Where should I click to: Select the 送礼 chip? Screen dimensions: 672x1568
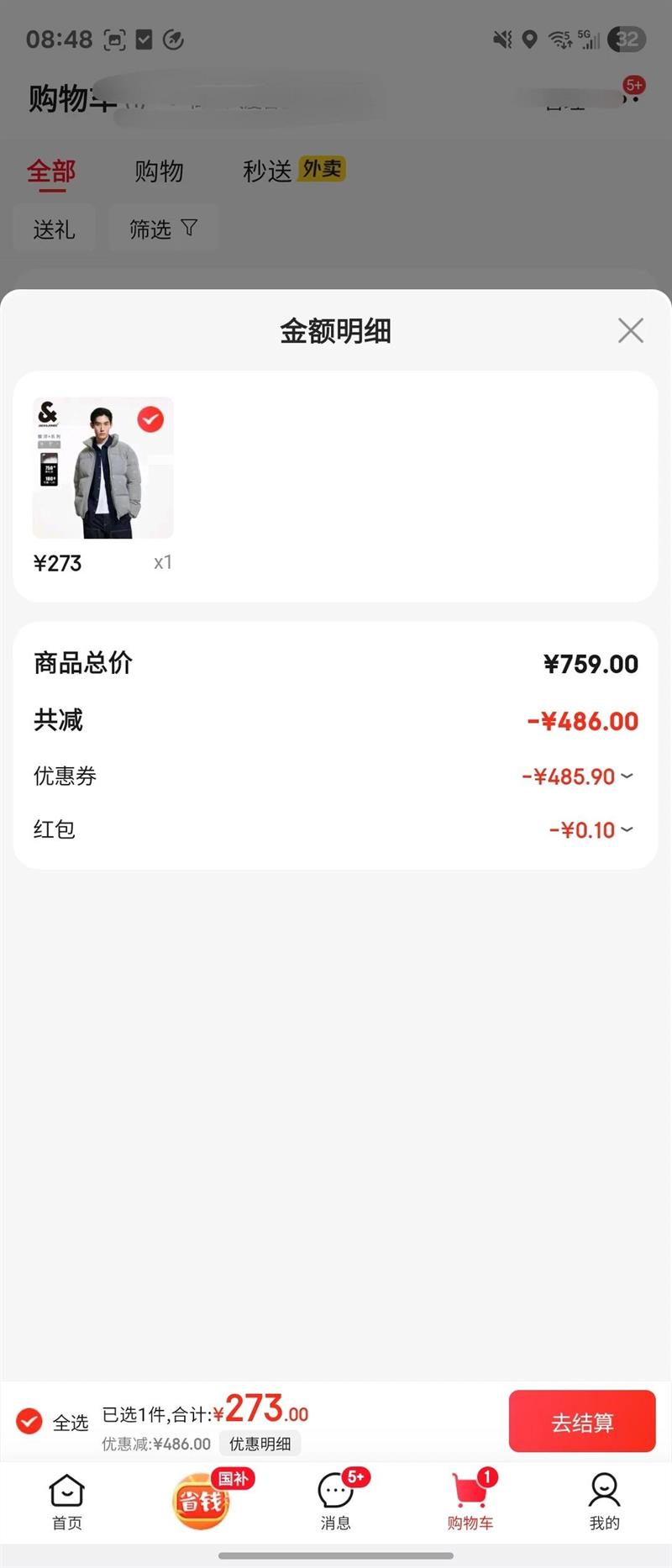[54, 229]
